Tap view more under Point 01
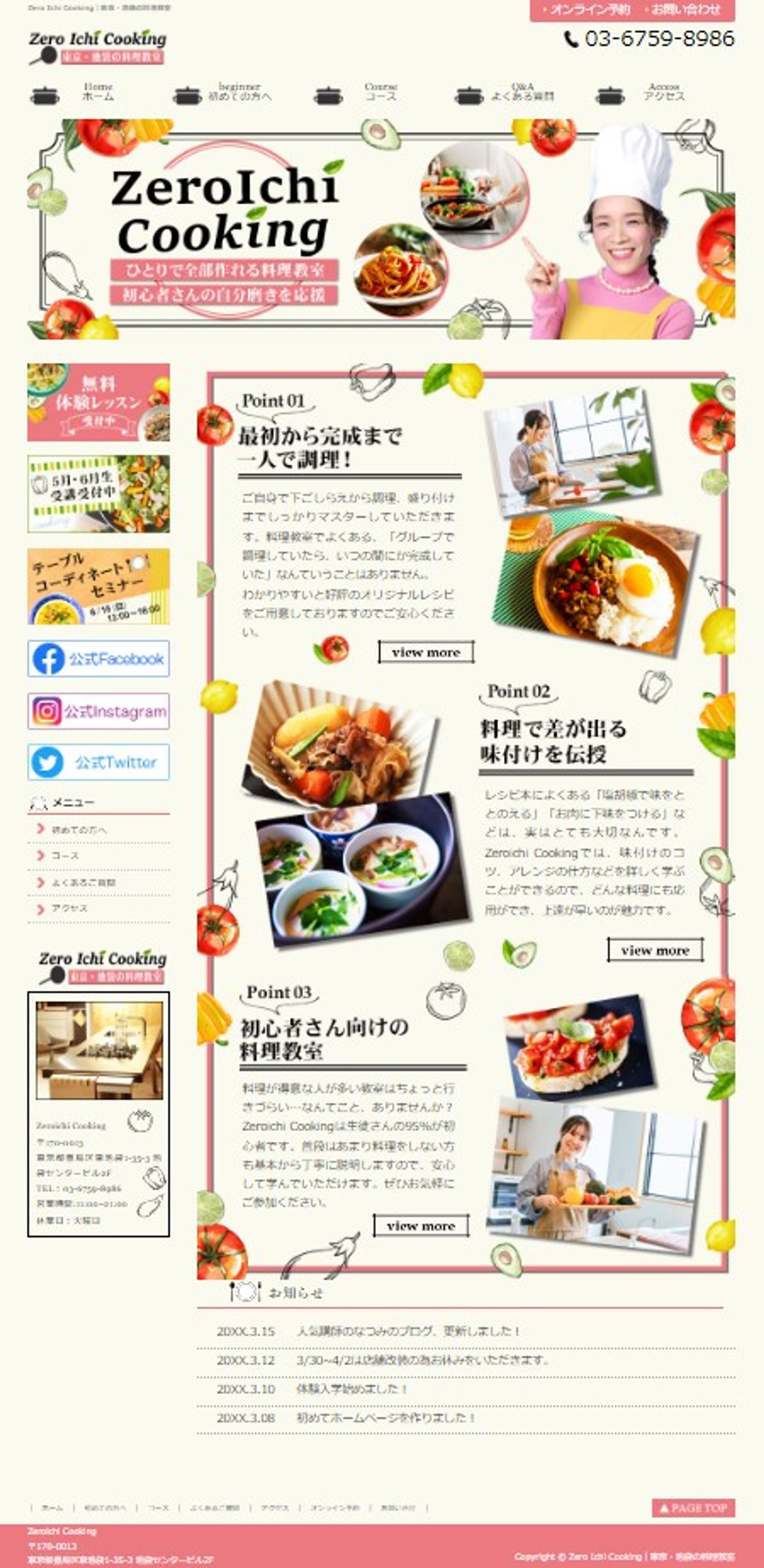The height and width of the screenshot is (1568, 764). (425, 652)
